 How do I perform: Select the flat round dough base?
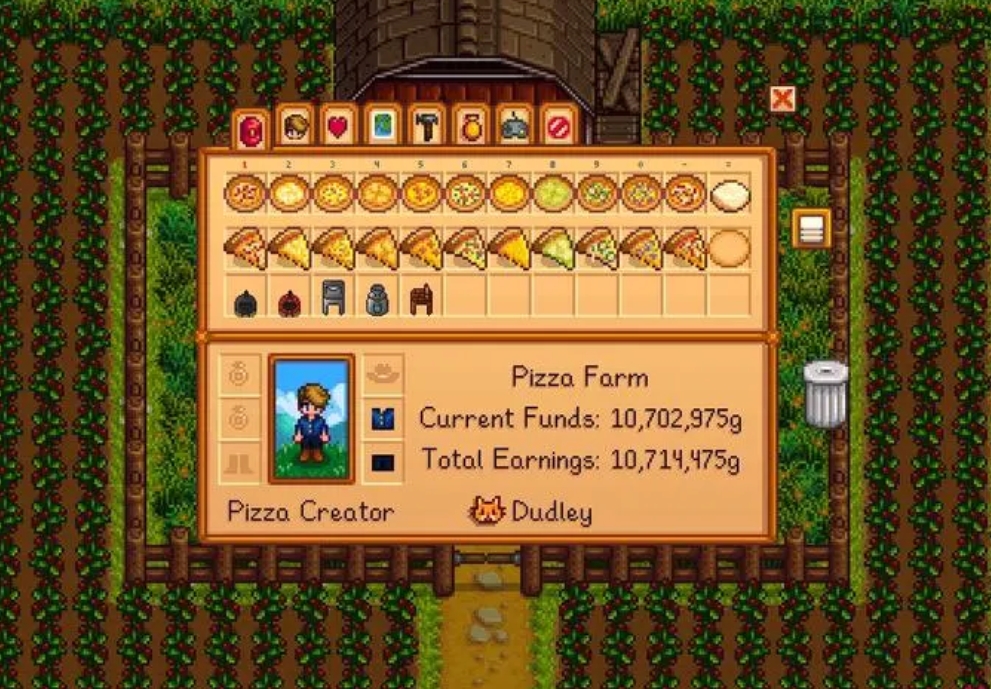coord(729,249)
